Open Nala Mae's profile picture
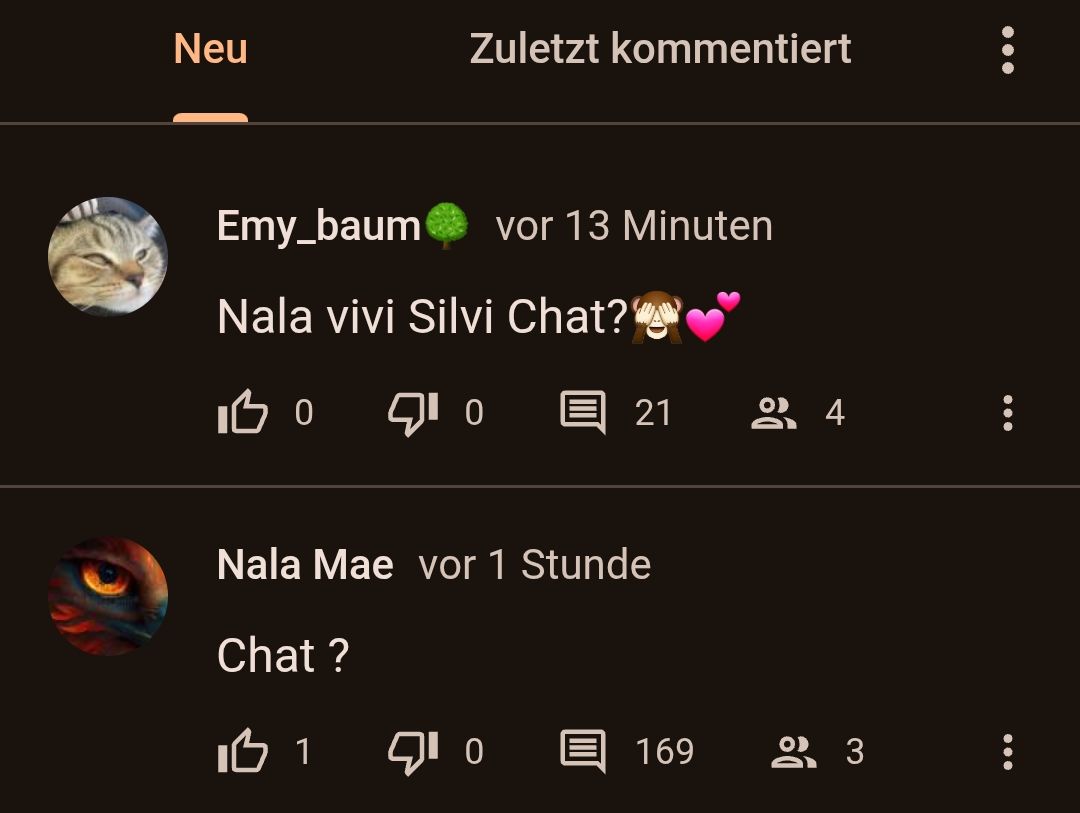1080x813 pixels. click(108, 596)
